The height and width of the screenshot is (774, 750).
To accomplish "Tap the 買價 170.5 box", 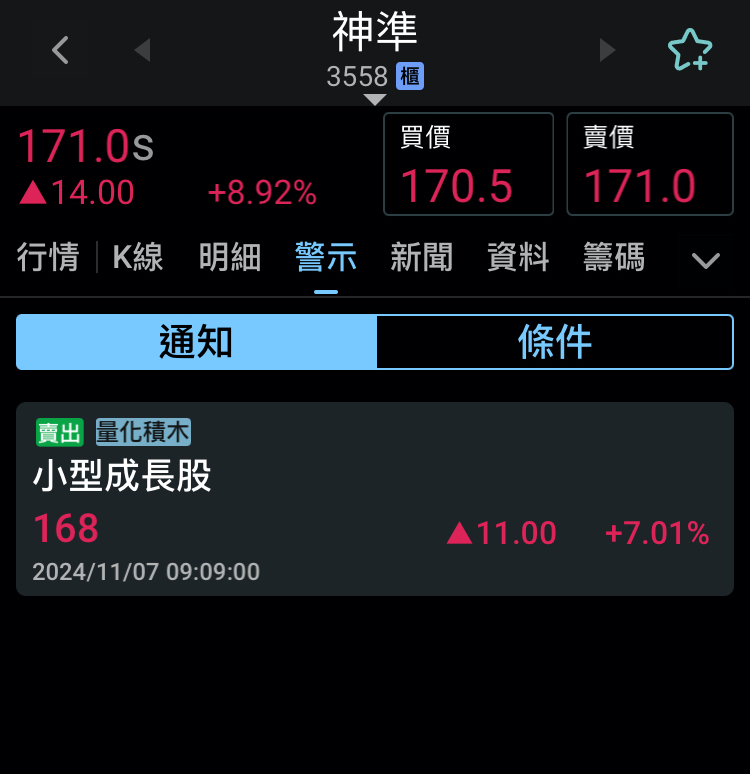I will coord(468,164).
